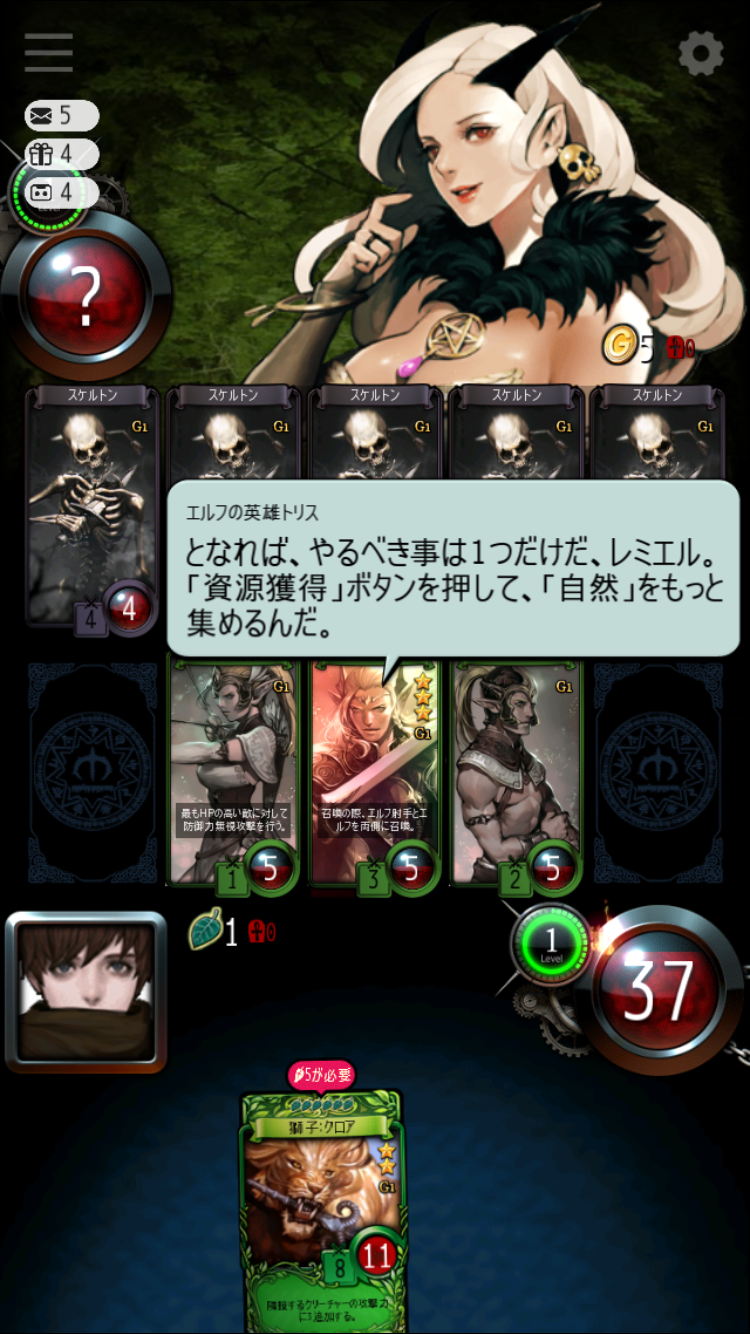Tap the green Level 1 resource button
Viewport: 750px width, 1334px height.
click(550, 945)
